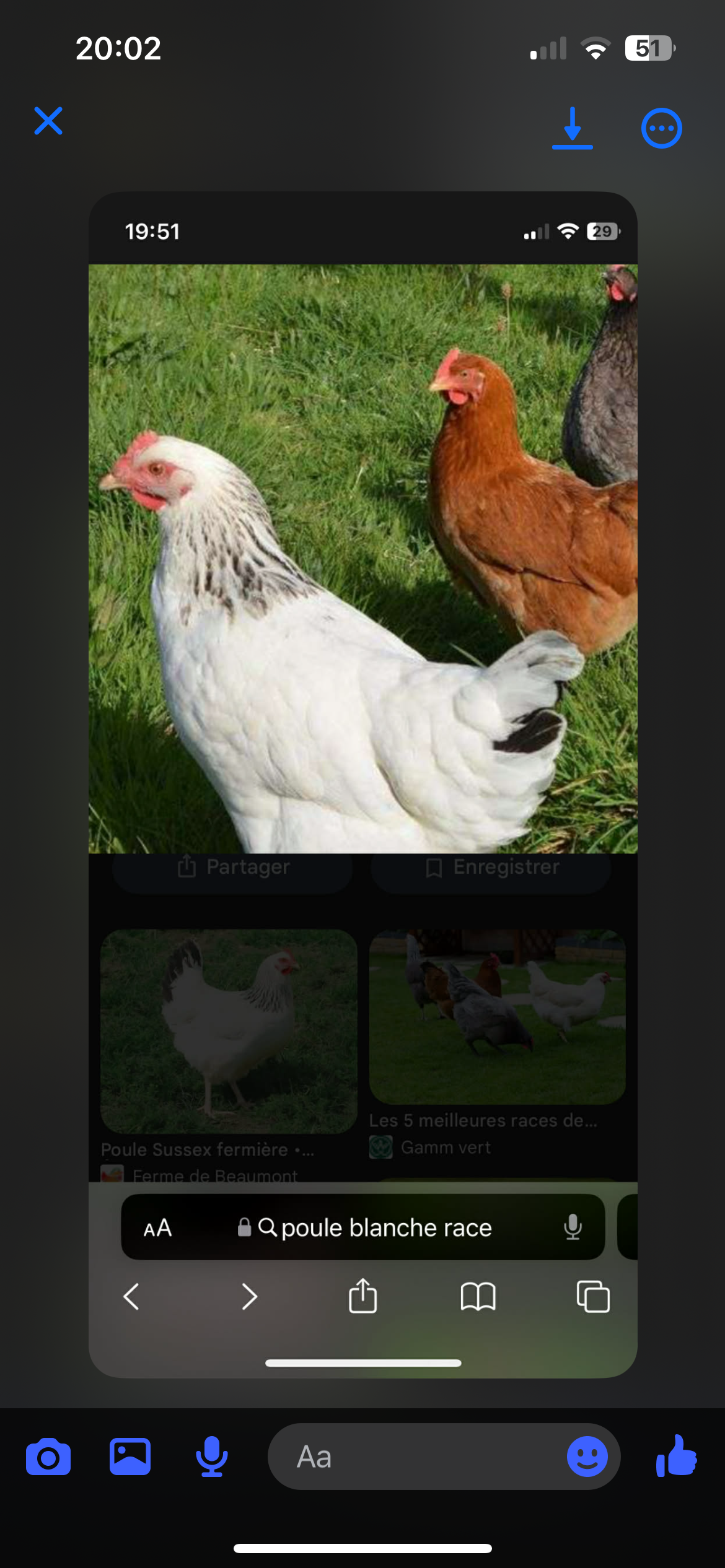The image size is (725, 1568).
Task: Send a thumbs-up like
Action: click(677, 1457)
